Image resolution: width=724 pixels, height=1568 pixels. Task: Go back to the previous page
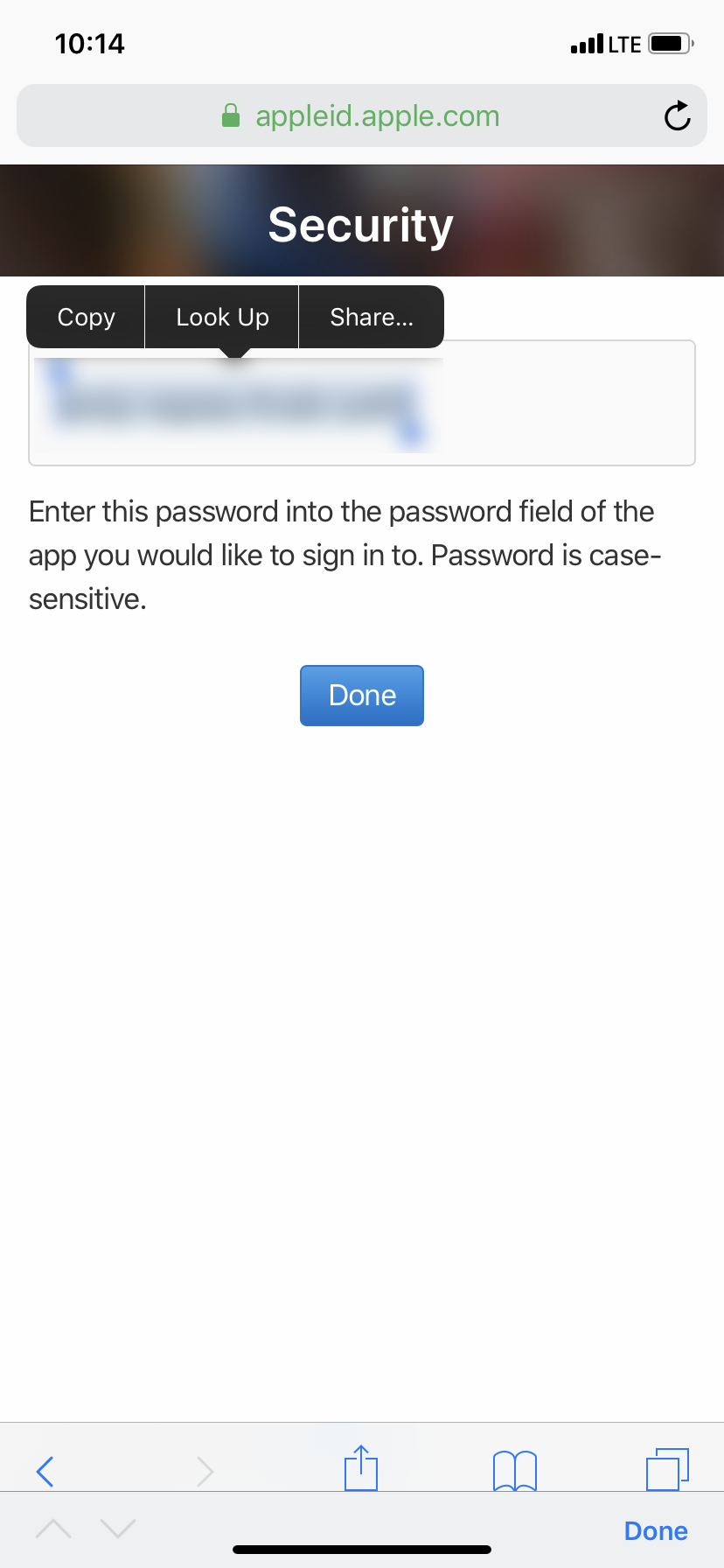point(45,1471)
